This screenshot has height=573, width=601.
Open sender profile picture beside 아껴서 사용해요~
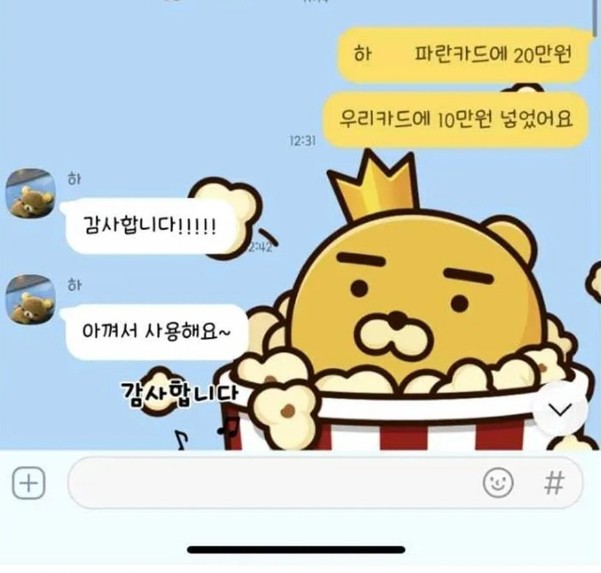[x=30, y=300]
